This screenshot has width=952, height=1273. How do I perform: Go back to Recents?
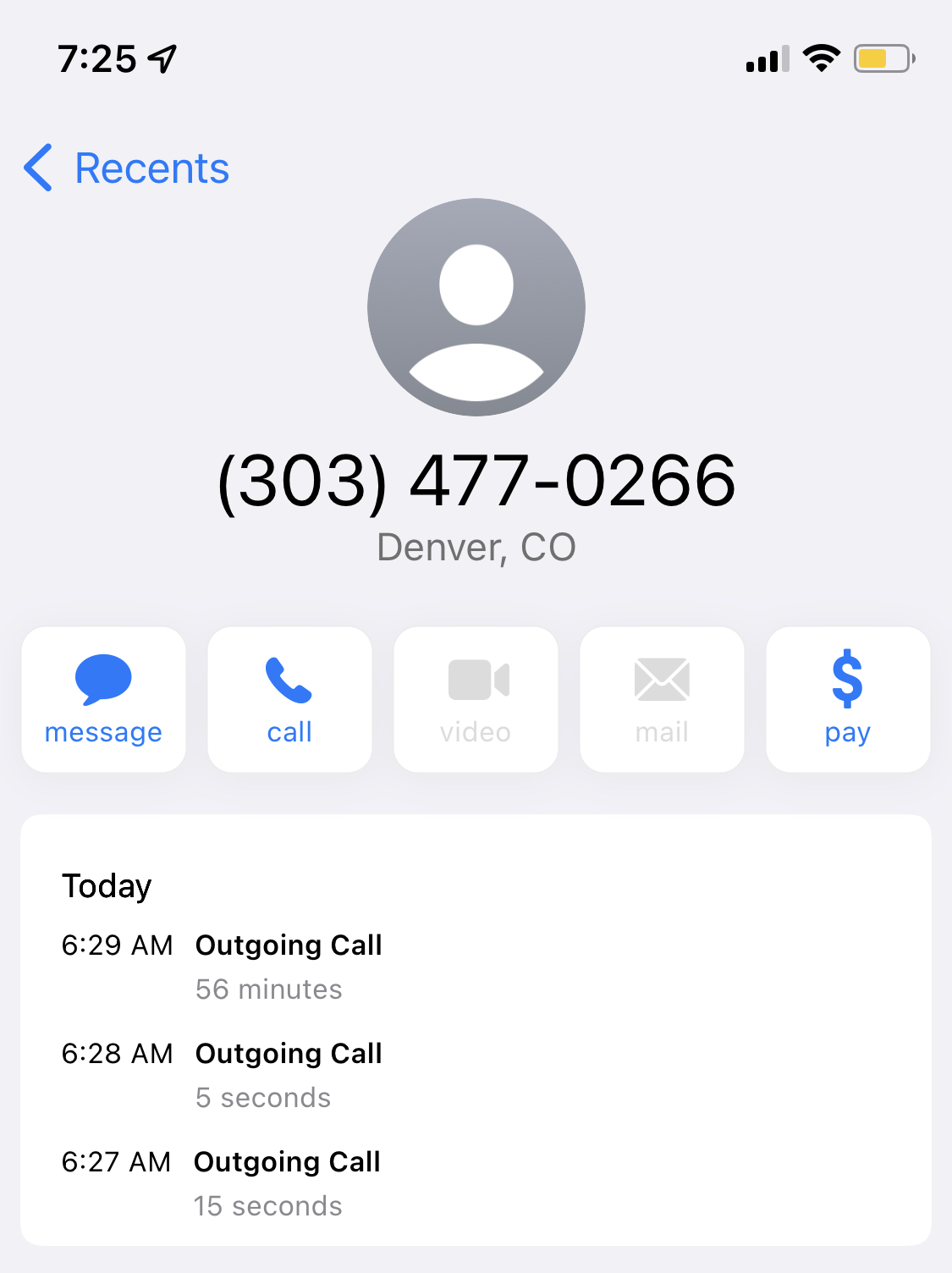point(127,168)
